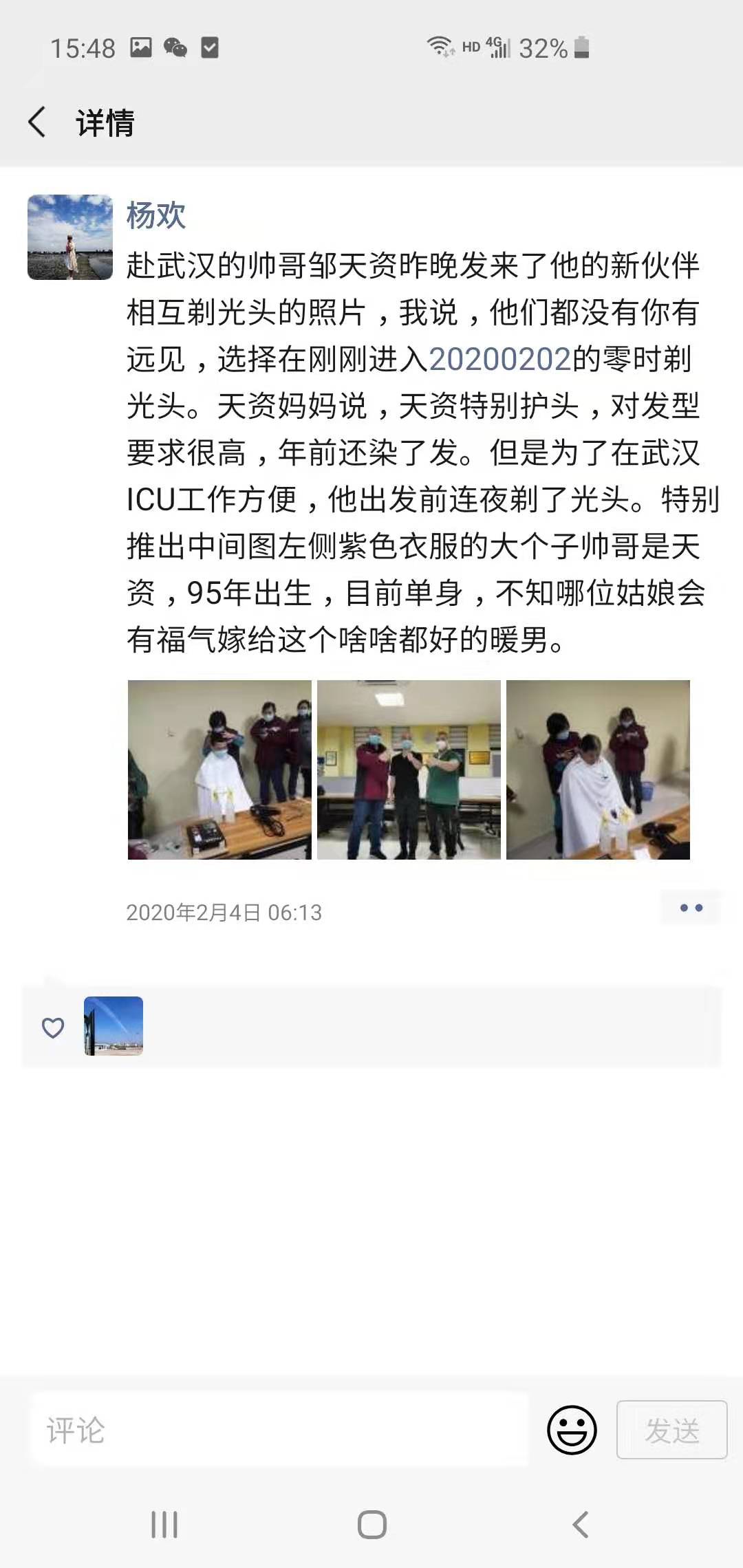The height and width of the screenshot is (1568, 743).
Task: Tap the 发送 send button
Action: 671,1430
